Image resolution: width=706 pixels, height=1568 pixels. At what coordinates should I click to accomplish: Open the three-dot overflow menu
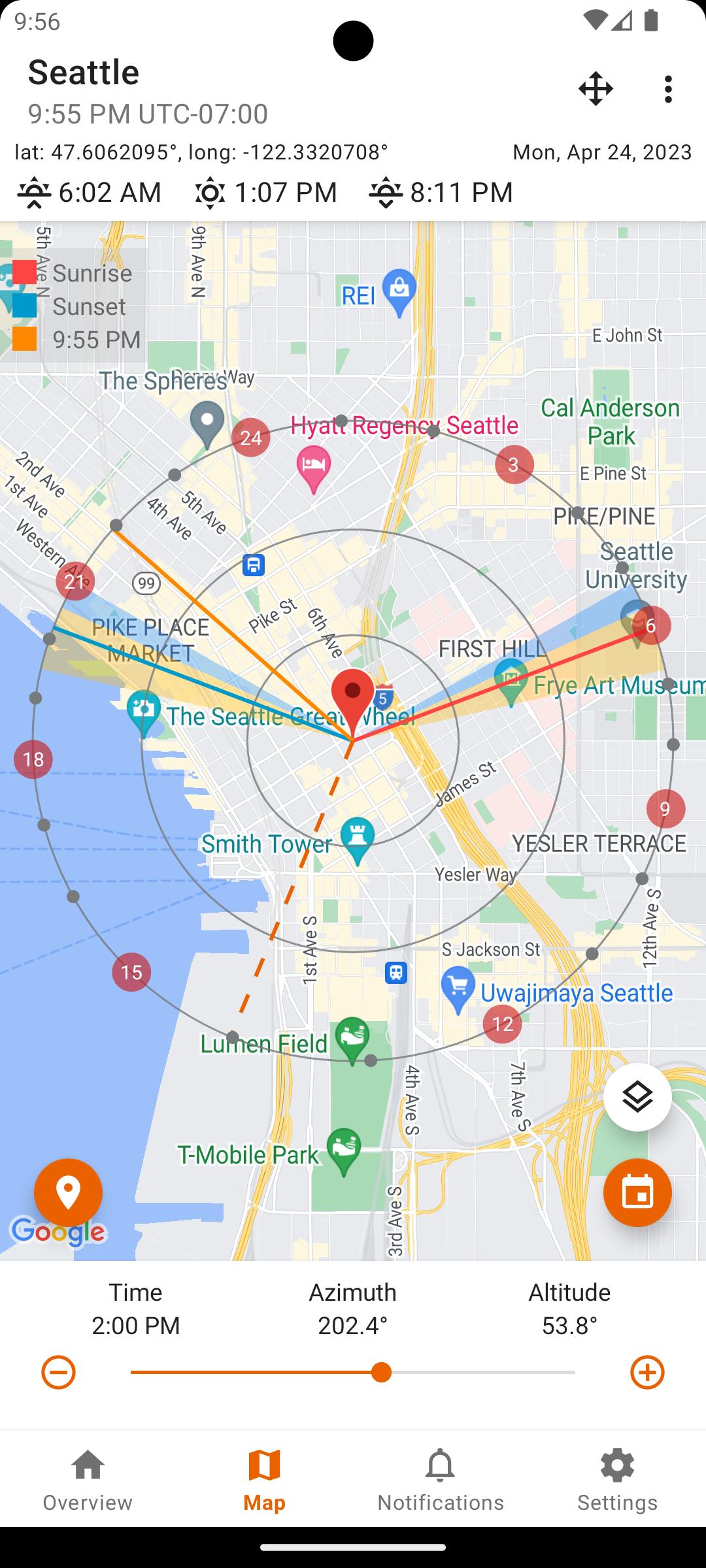pyautogui.click(x=667, y=89)
